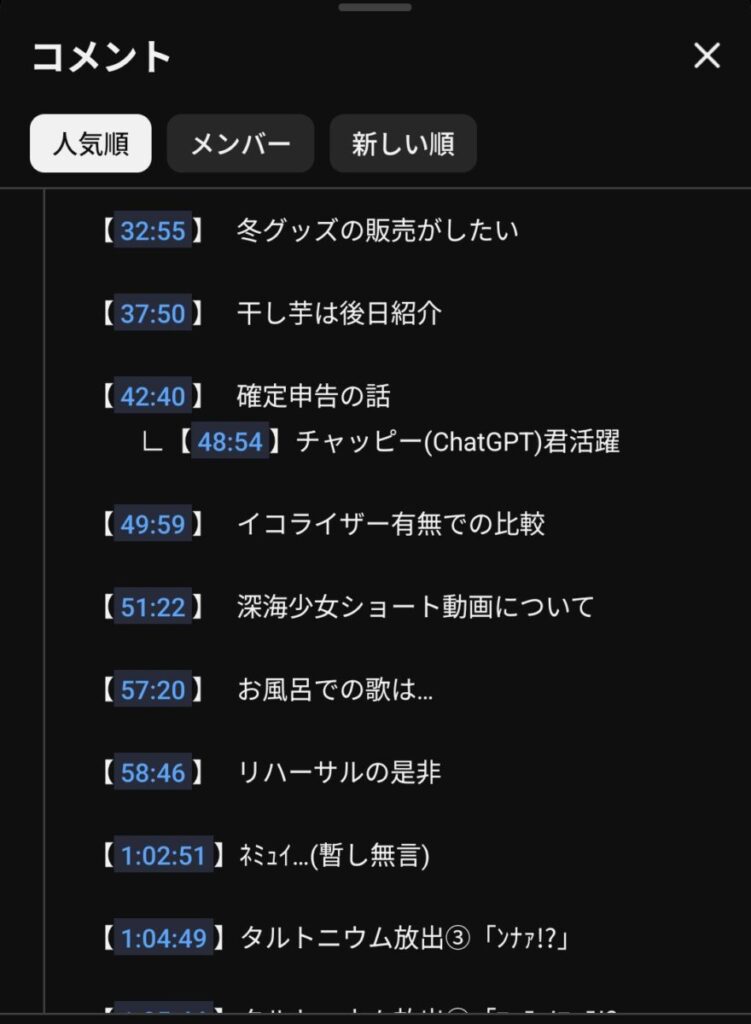The image size is (751, 1024).
Task: Open the 42:40 timestamp link
Action: click(x=153, y=397)
